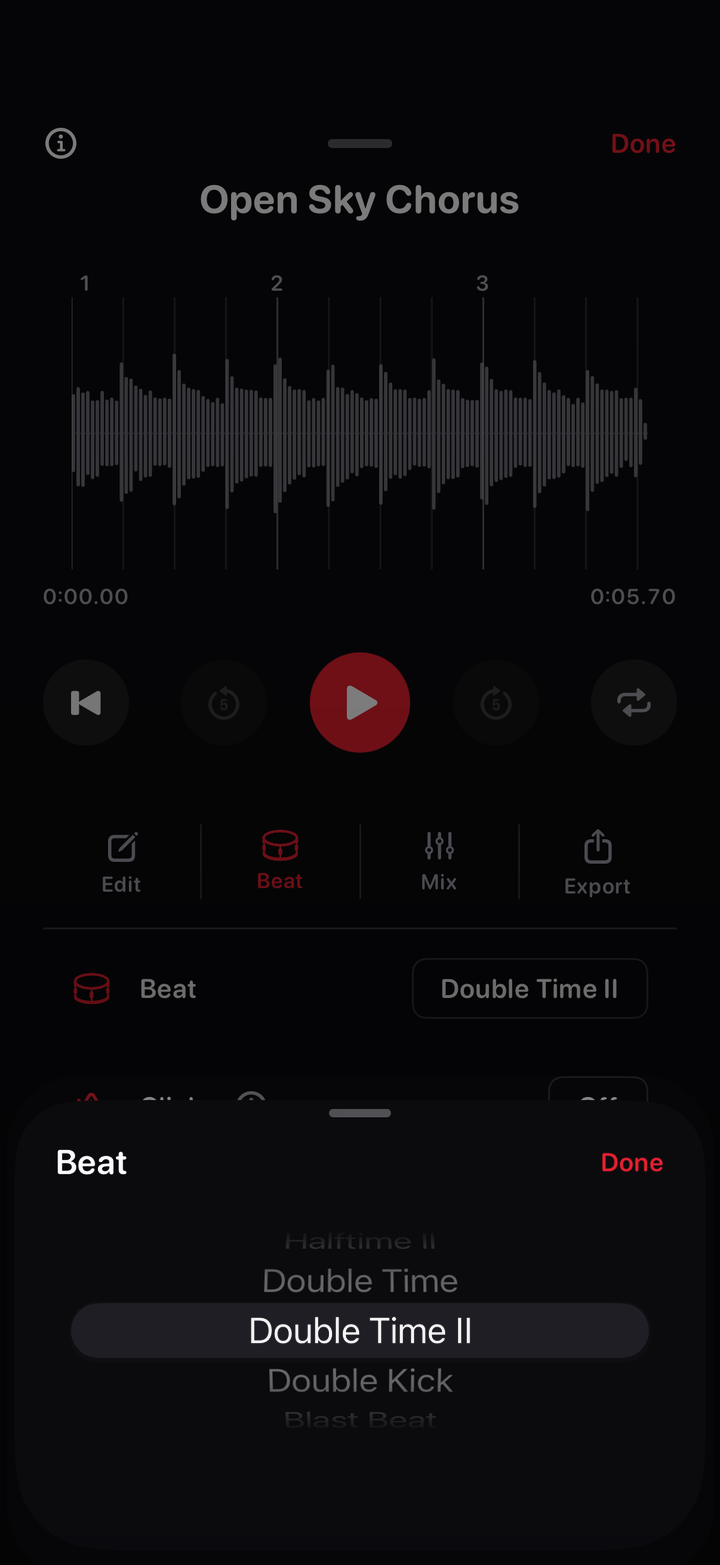The image size is (720, 1565).
Task: Switch to the Mix tab
Action: (439, 862)
